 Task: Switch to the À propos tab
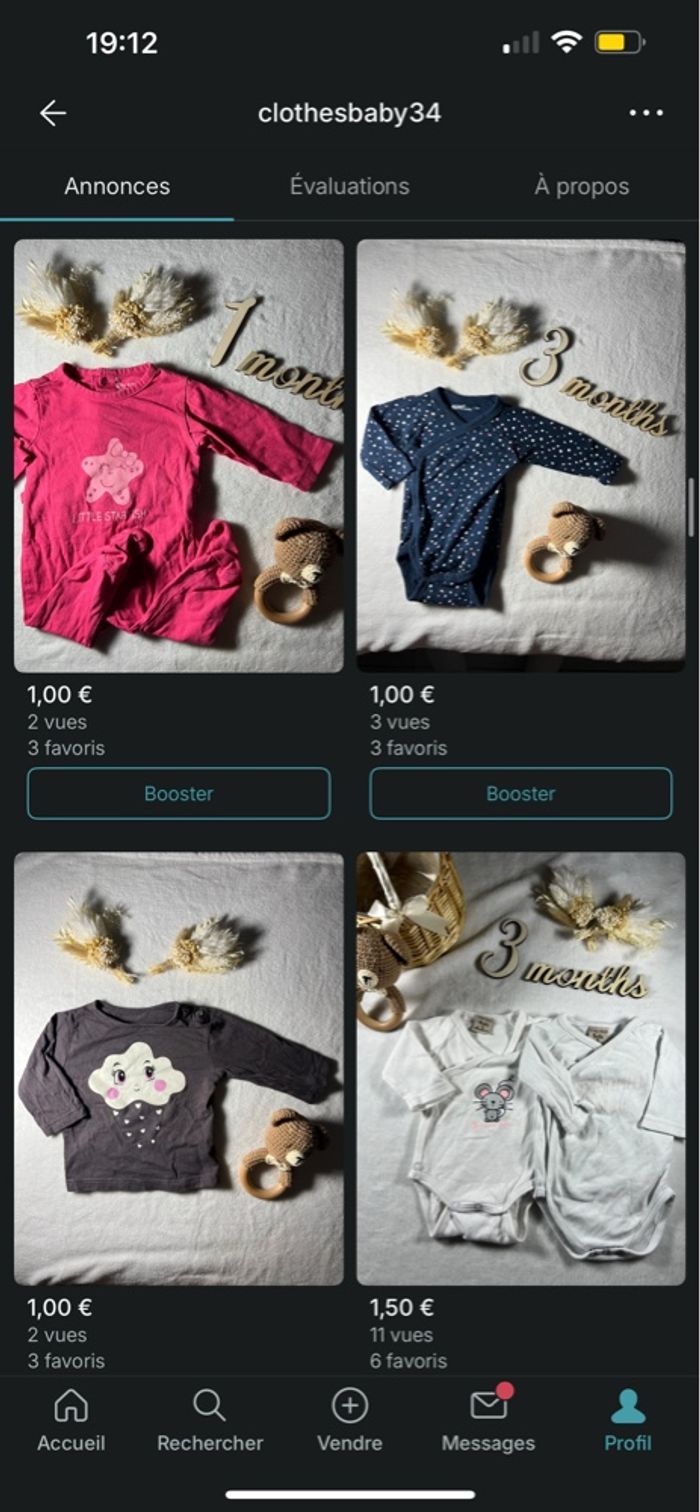point(581,186)
